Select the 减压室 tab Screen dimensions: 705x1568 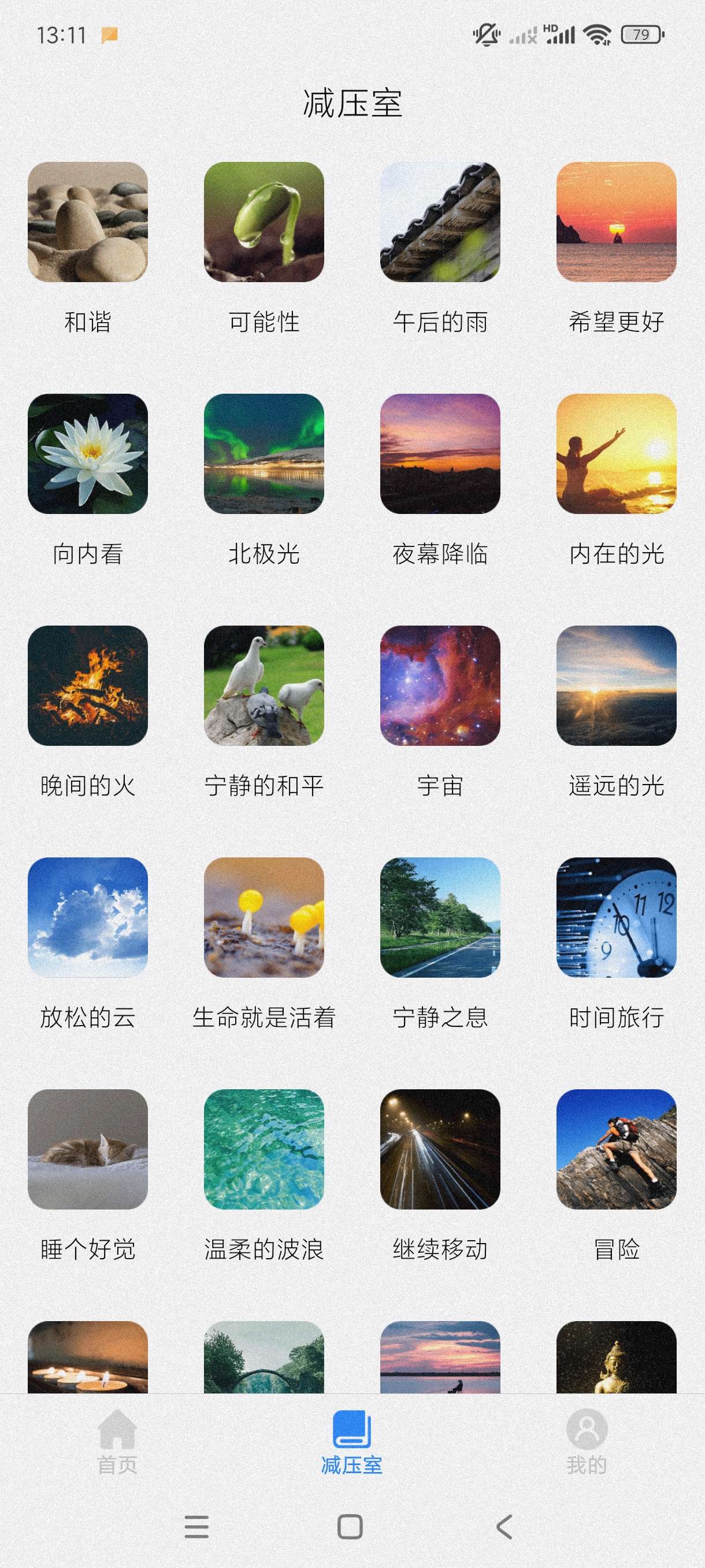[351, 1441]
